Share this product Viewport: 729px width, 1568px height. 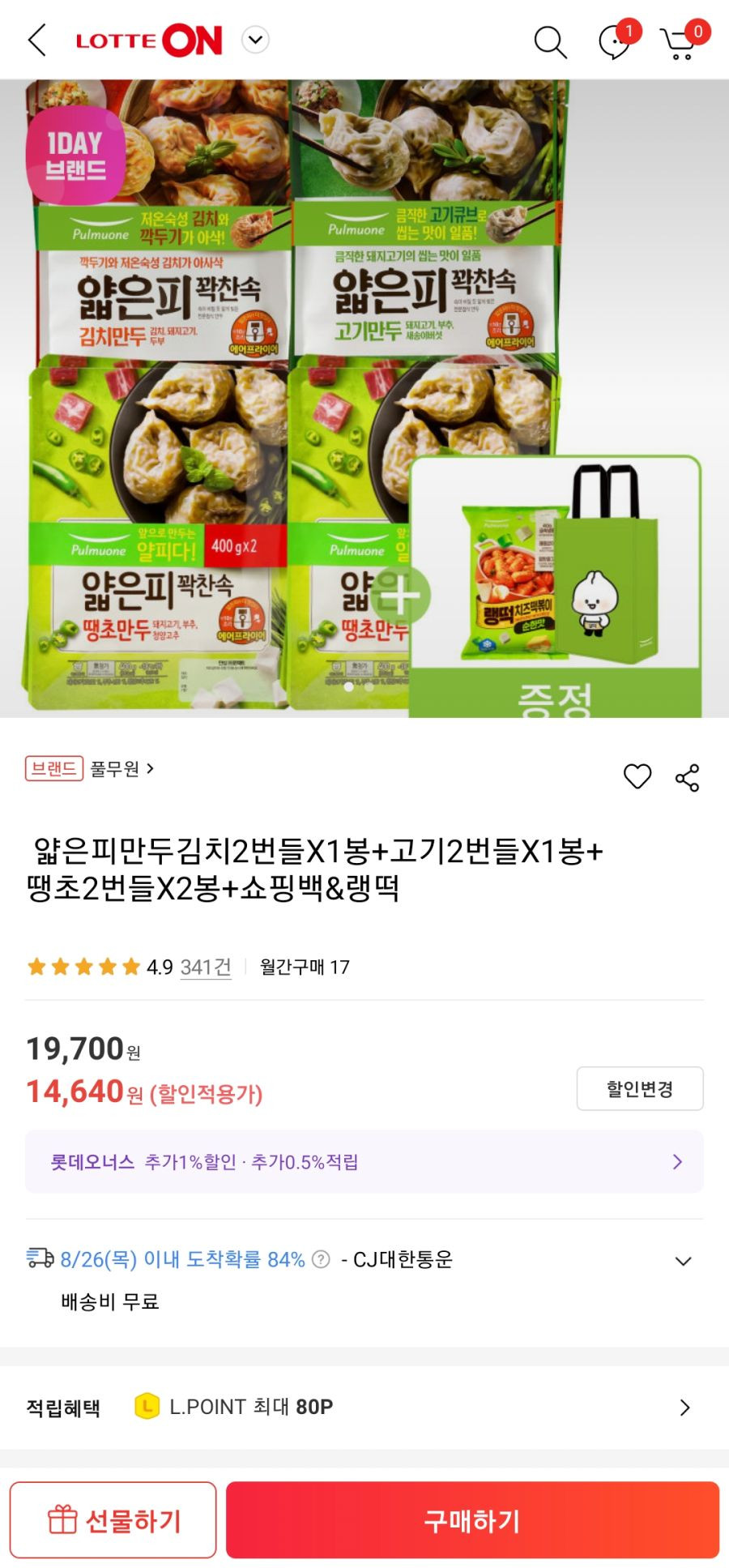[x=687, y=777]
